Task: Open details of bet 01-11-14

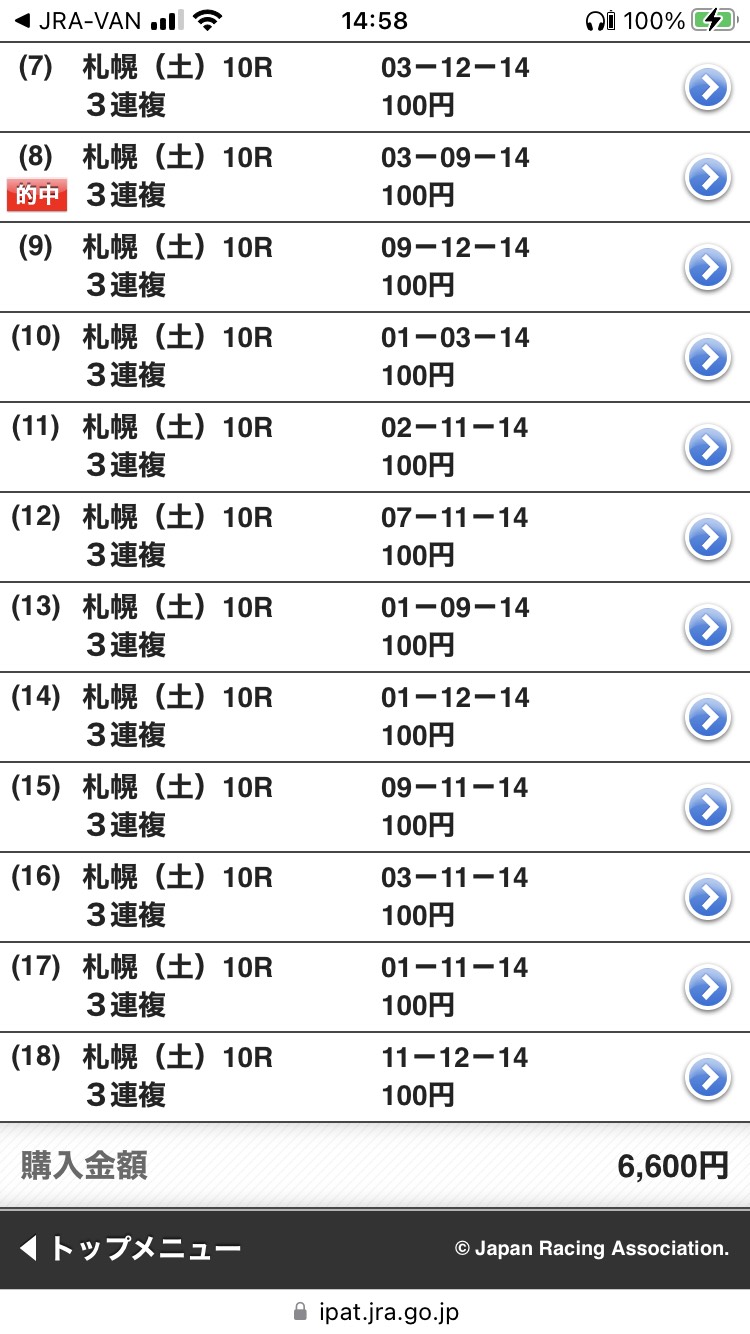Action: click(708, 988)
